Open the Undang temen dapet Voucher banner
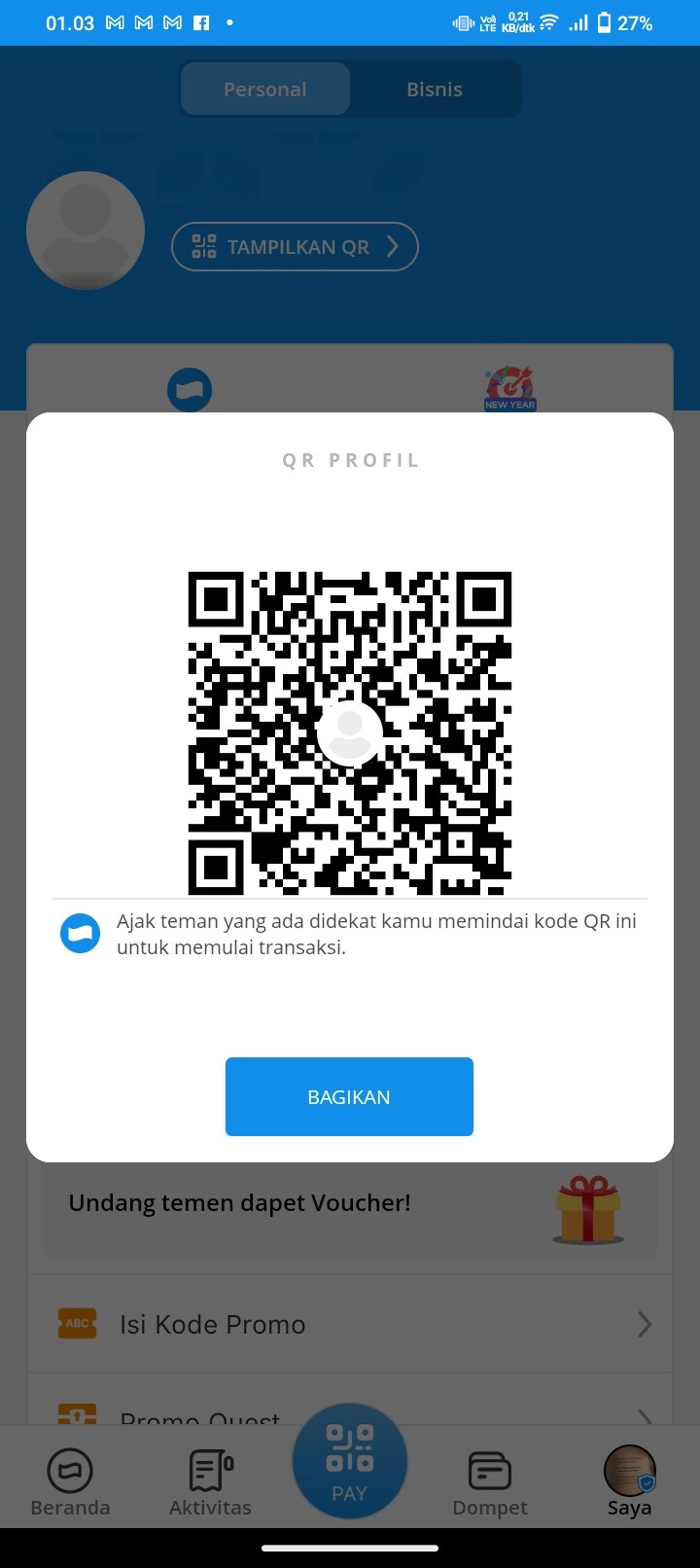This screenshot has width=700, height=1568. tap(350, 1204)
